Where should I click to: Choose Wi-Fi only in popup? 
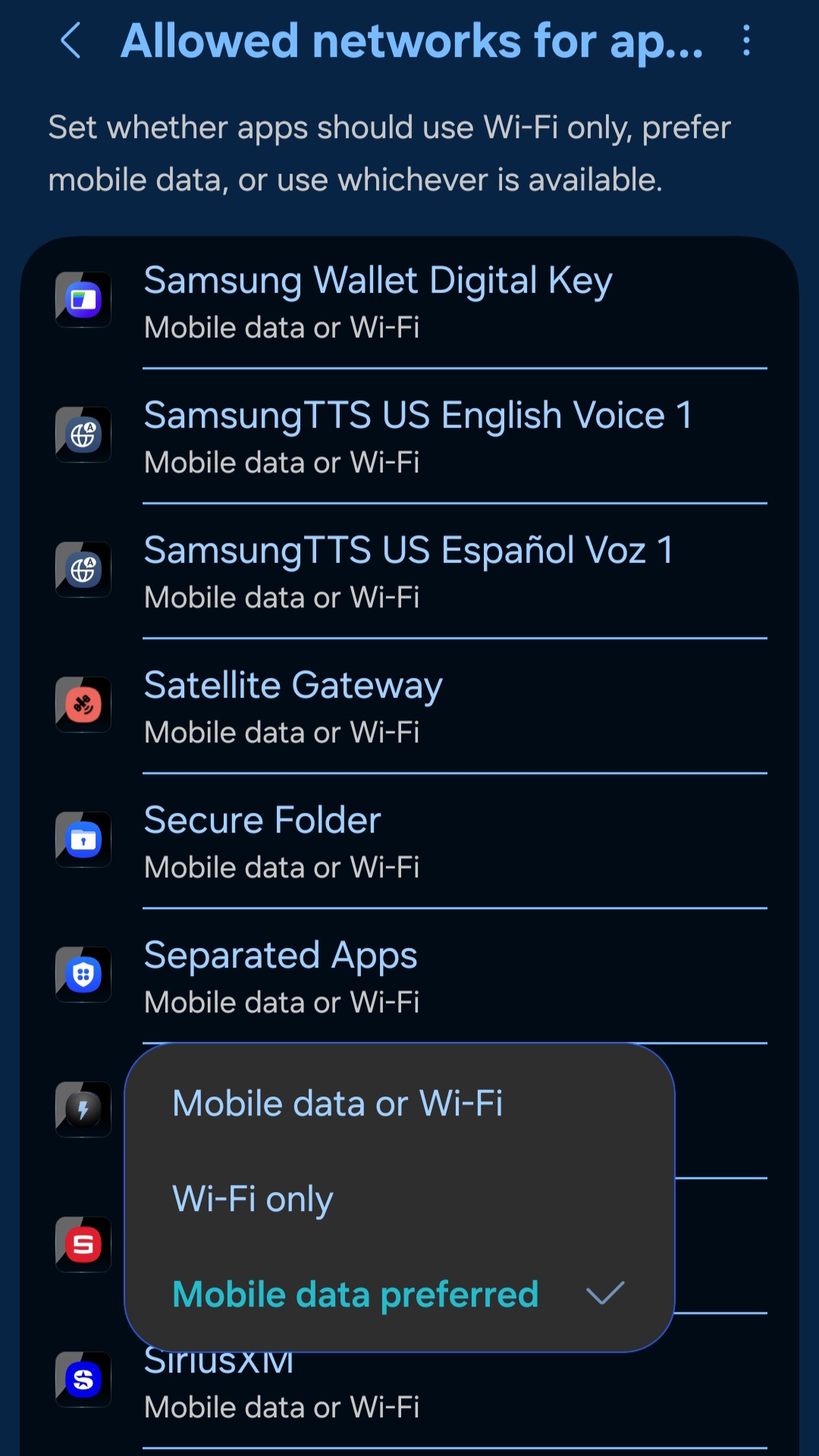253,1199
